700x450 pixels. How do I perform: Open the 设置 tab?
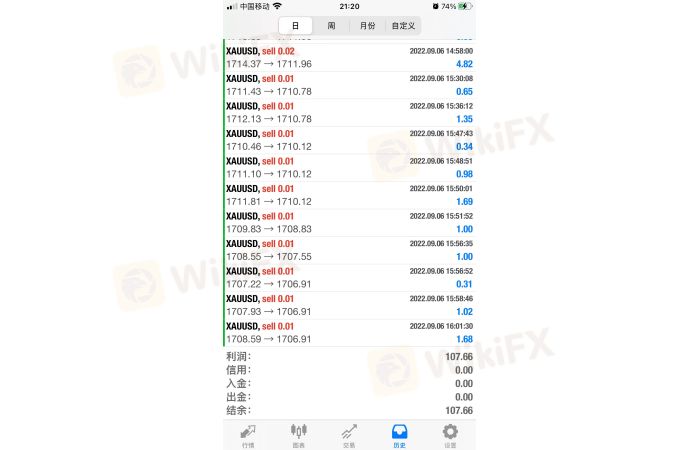point(450,434)
